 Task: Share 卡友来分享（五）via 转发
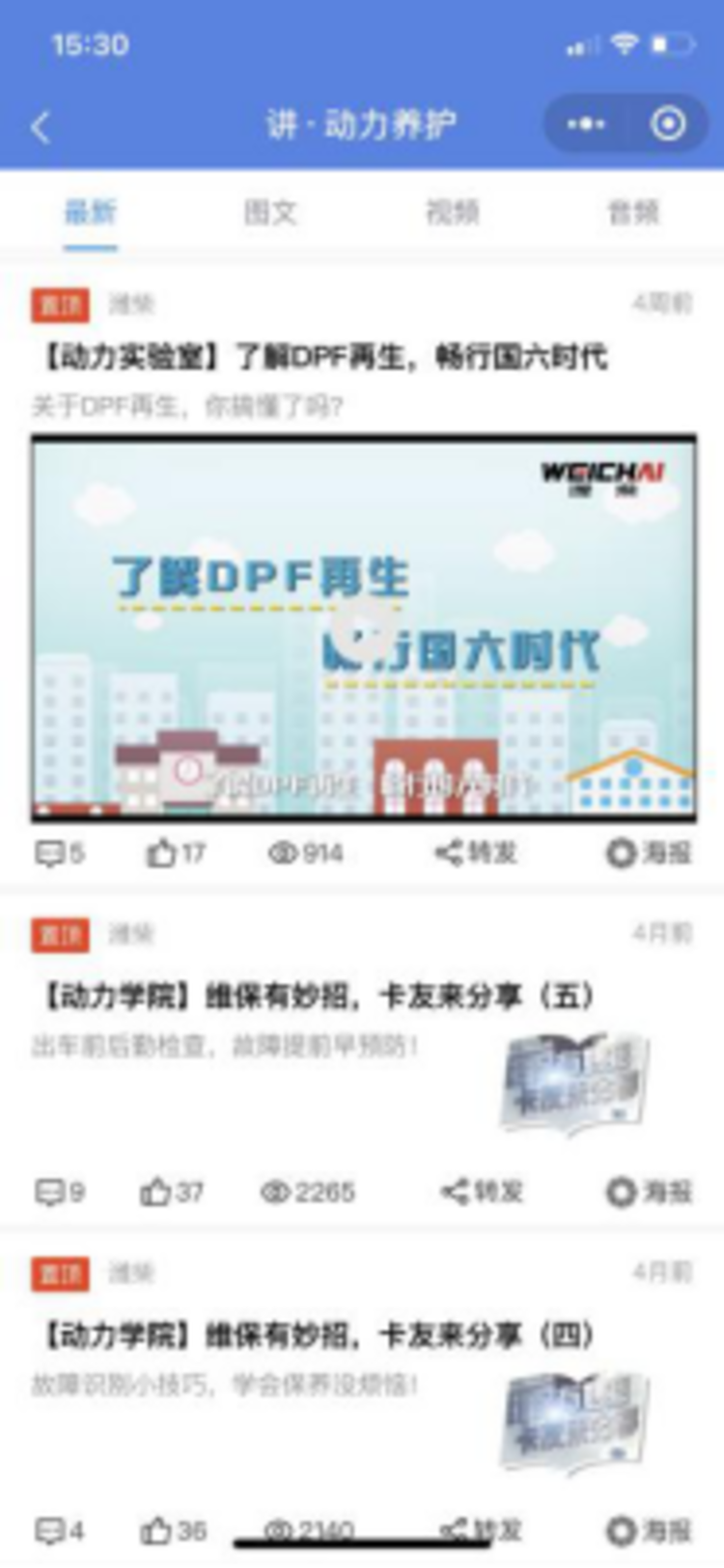pyautogui.click(x=482, y=1193)
